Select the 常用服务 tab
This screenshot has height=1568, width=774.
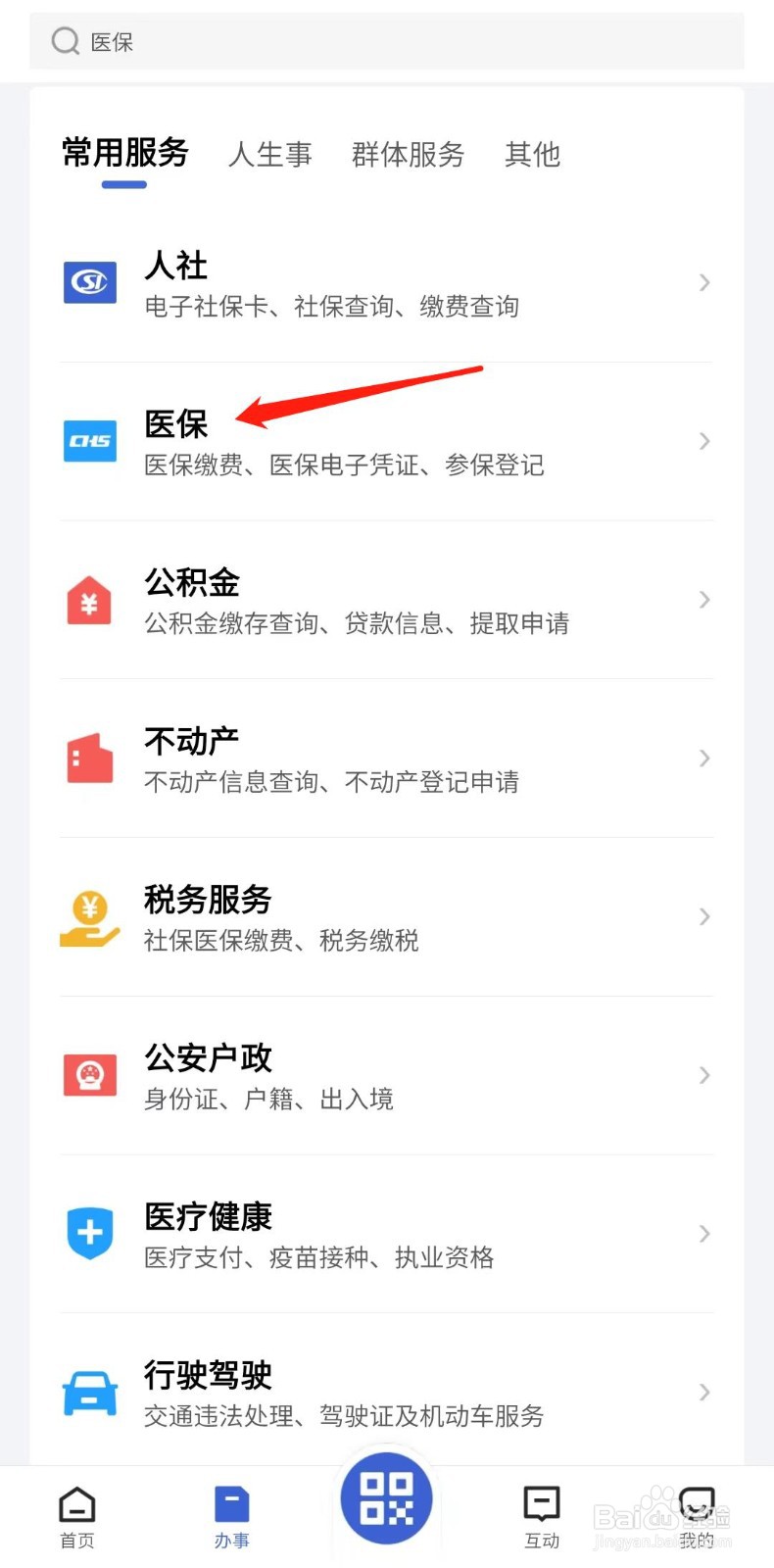124,153
